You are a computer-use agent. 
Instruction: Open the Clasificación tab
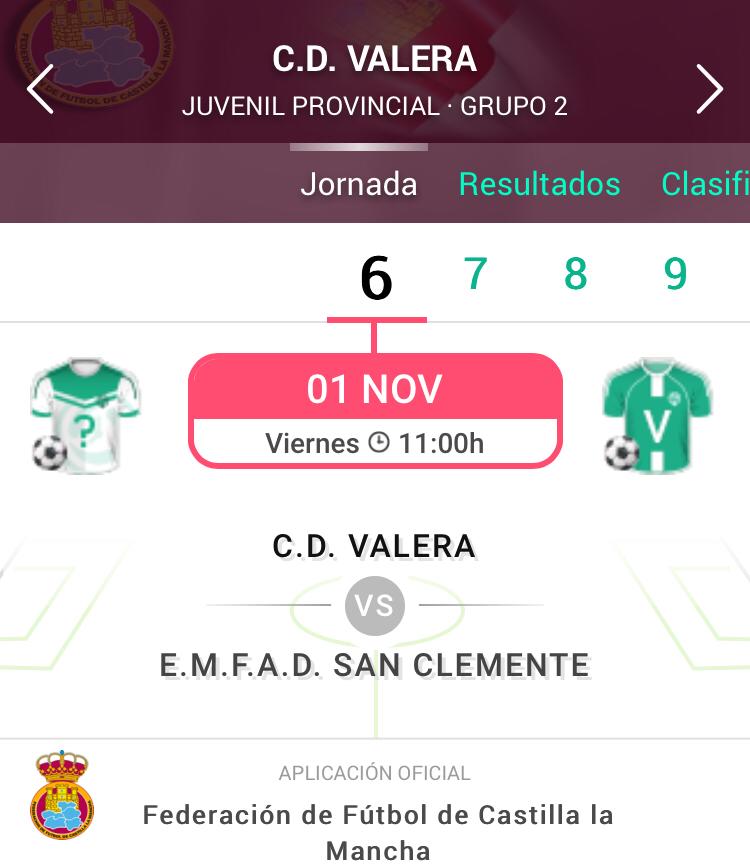[705, 184]
